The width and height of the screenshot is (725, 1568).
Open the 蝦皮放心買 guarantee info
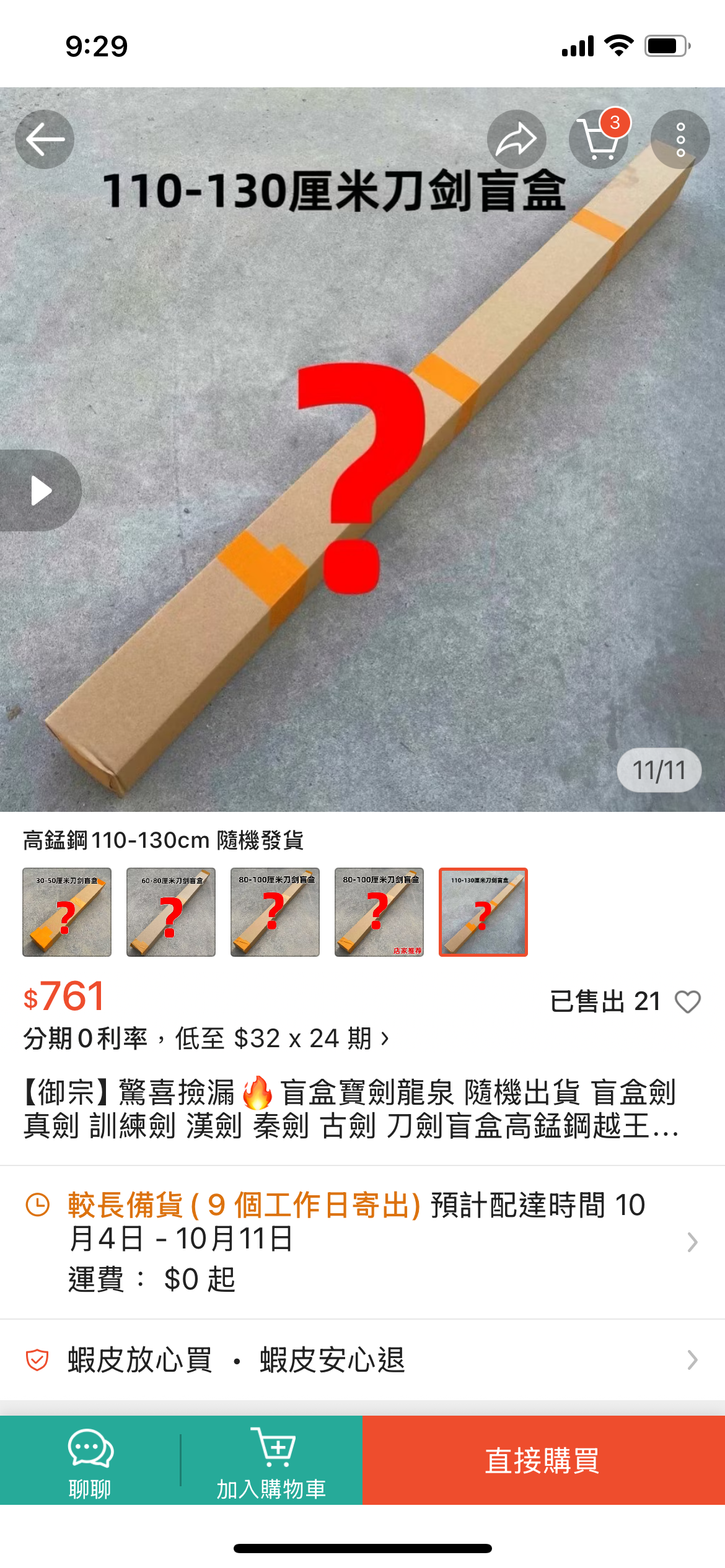pyautogui.click(x=362, y=1360)
